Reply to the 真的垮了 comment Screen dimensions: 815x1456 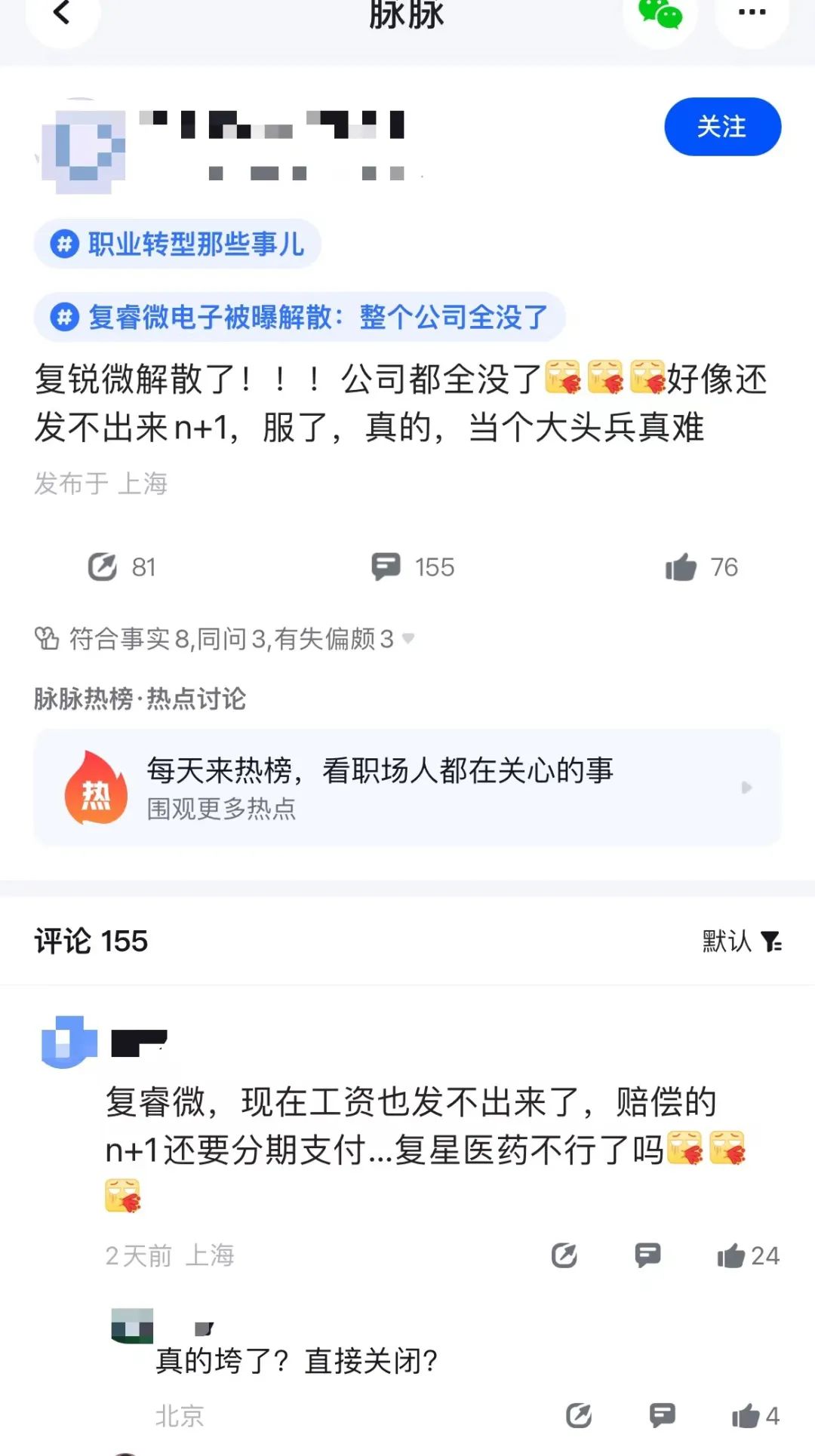[x=663, y=1415]
